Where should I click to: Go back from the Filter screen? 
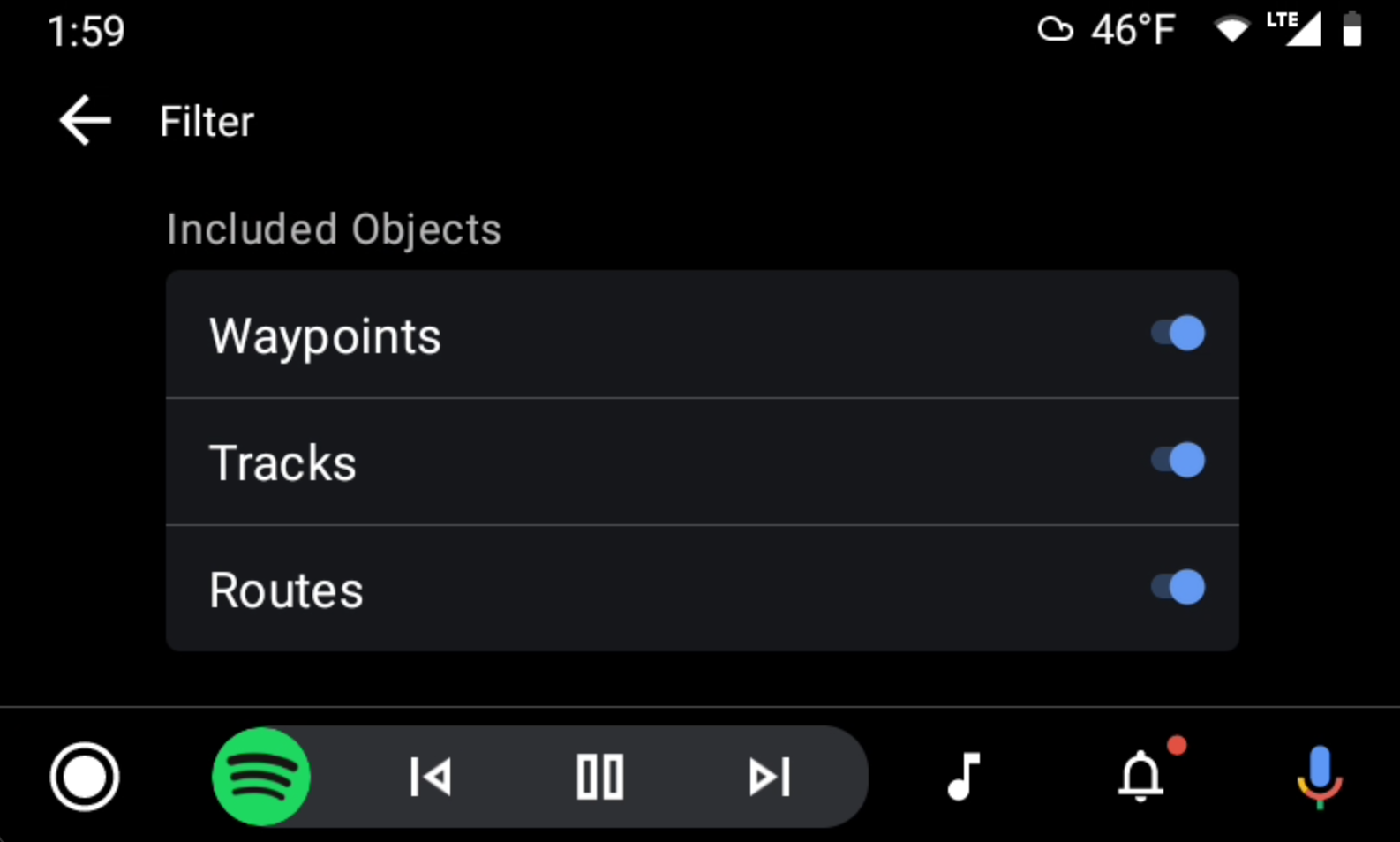[85, 120]
